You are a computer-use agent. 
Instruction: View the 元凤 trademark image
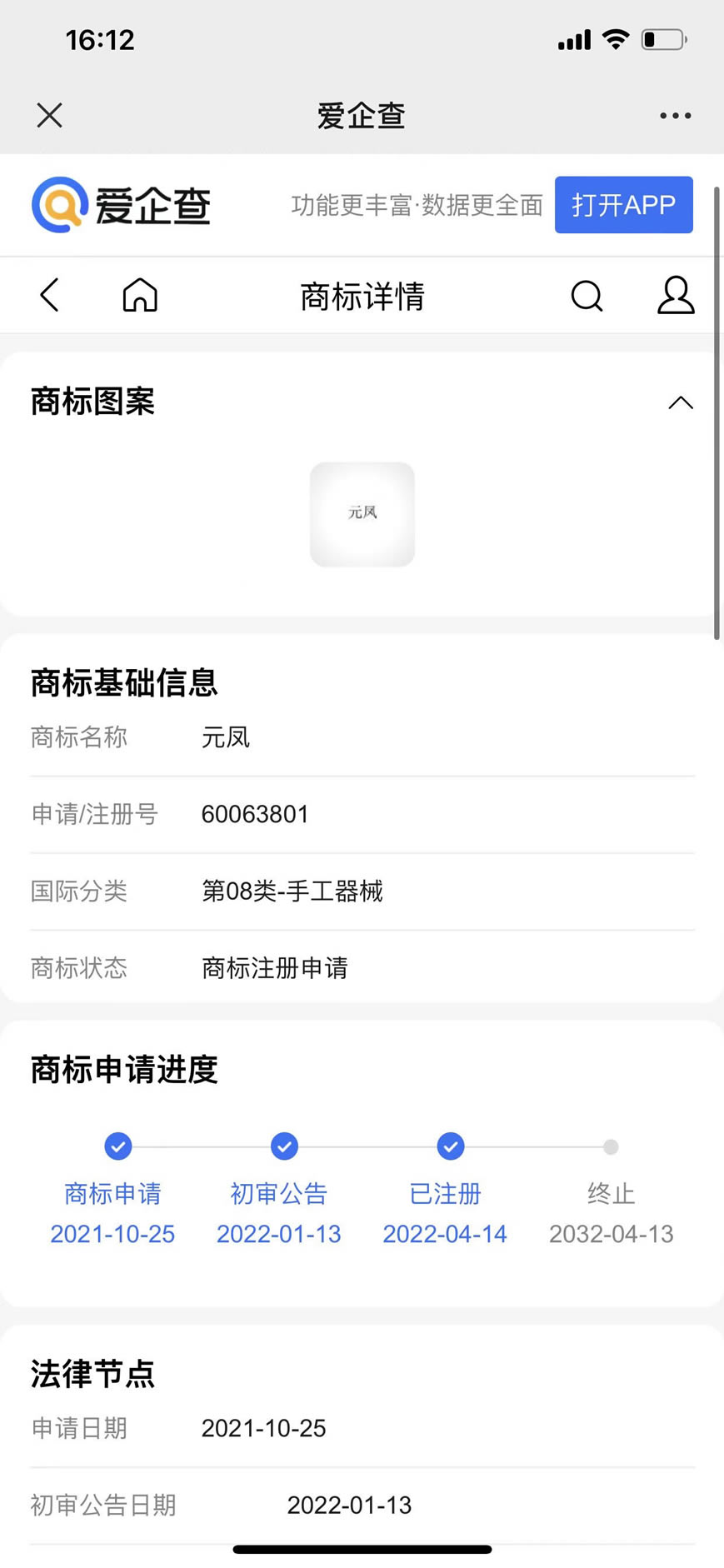coord(362,514)
